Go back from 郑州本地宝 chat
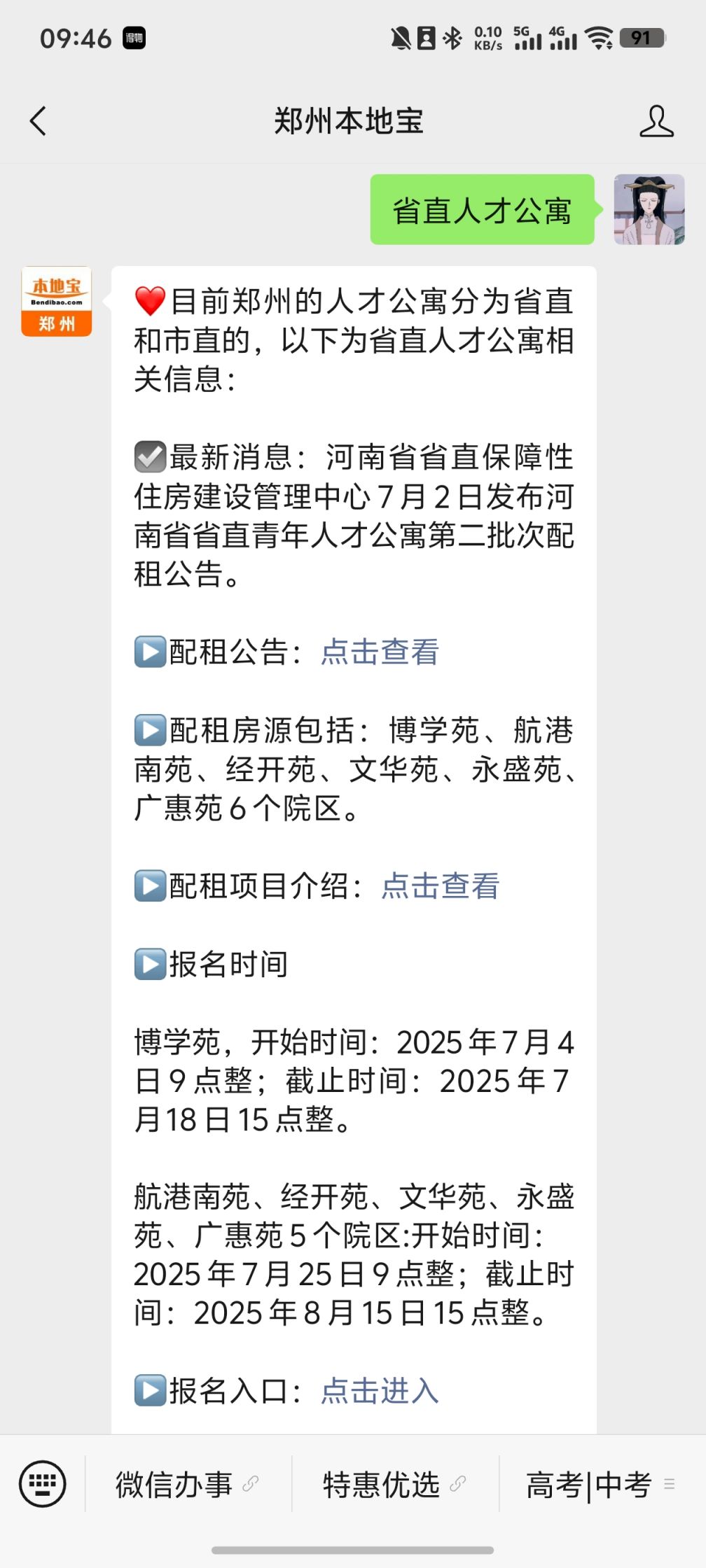 point(38,121)
